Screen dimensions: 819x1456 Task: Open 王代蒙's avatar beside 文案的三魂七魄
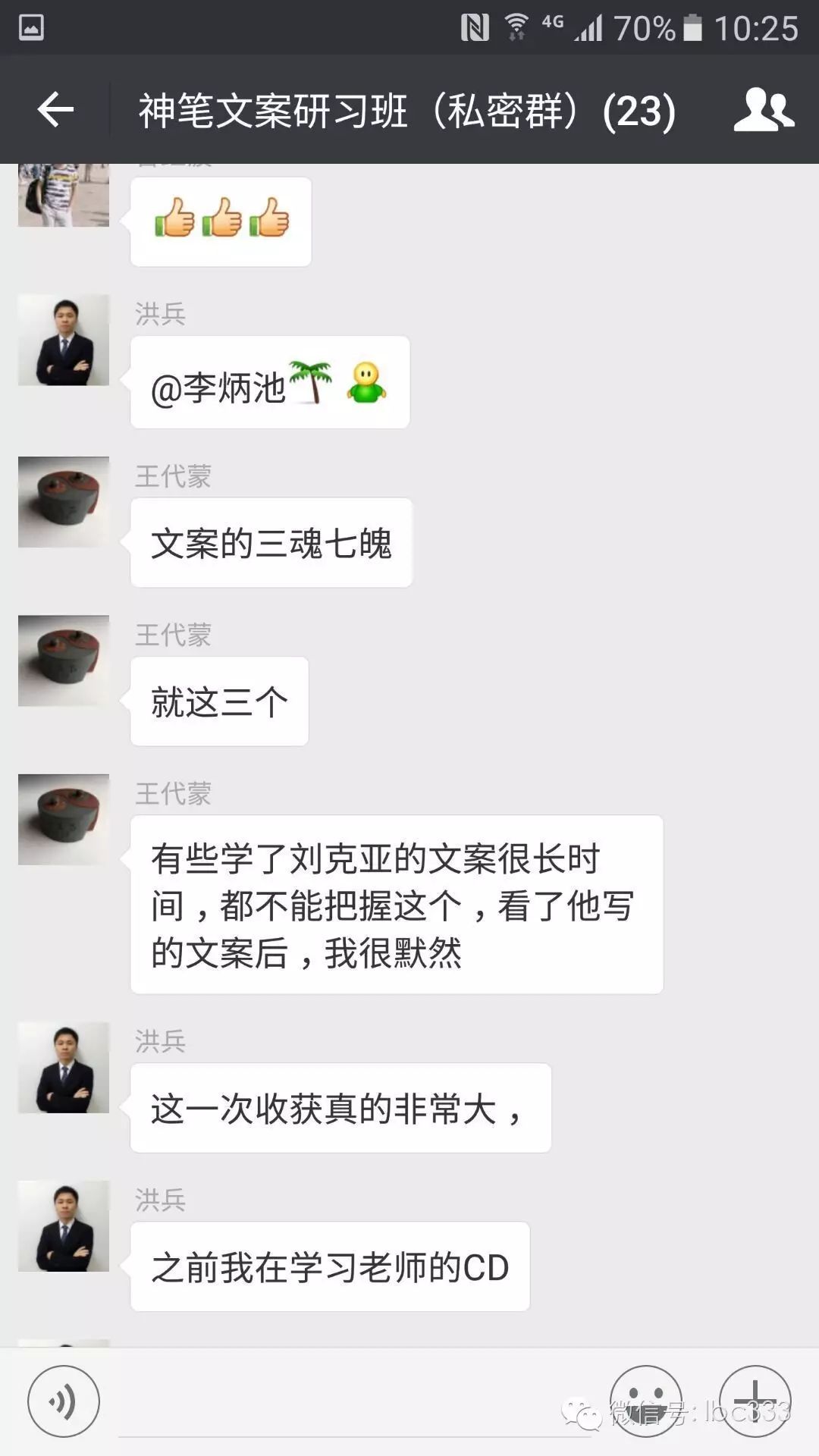click(64, 502)
